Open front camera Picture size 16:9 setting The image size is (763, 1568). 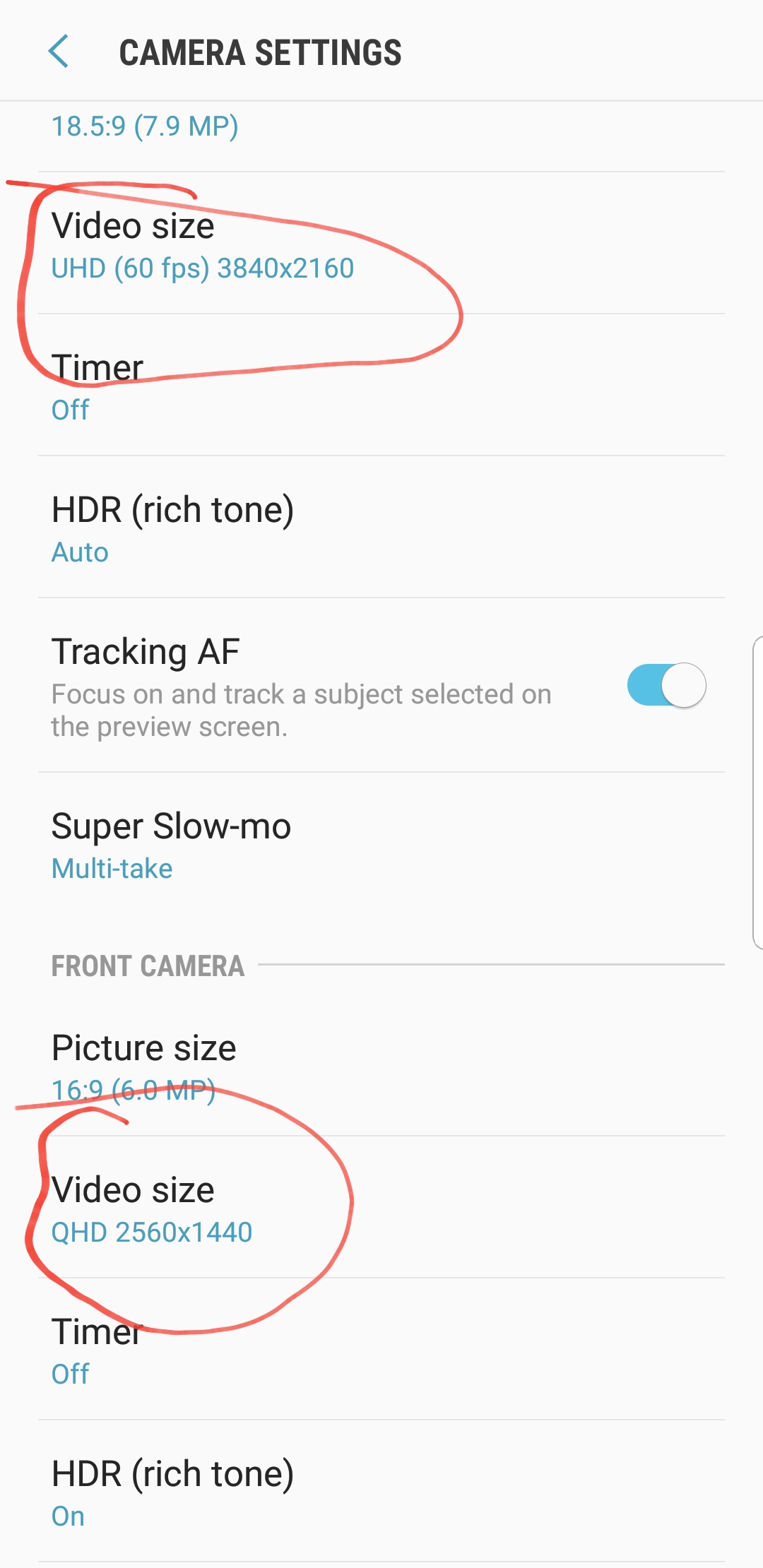381,1065
